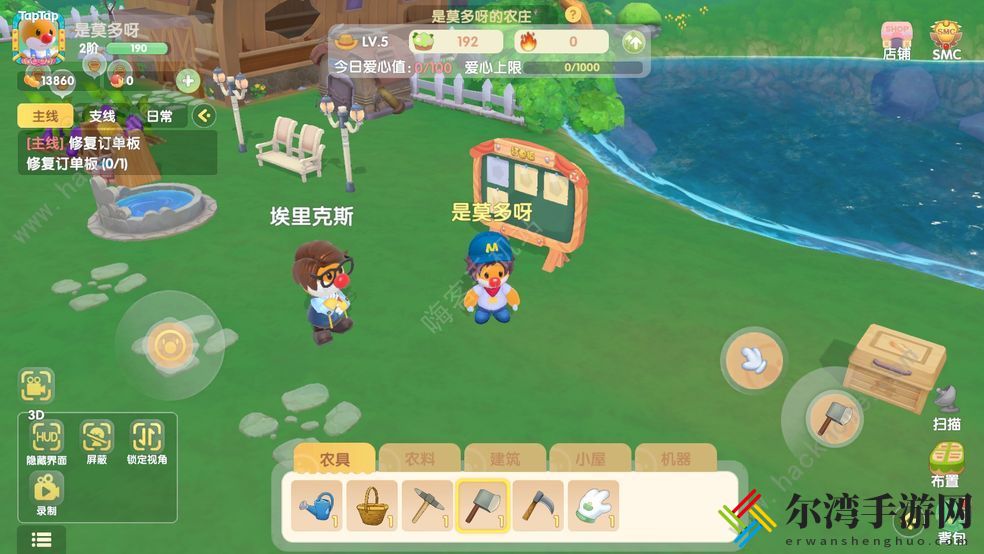The image size is (984, 554).
Task: Select the 机器 category tab
Action: [x=676, y=459]
